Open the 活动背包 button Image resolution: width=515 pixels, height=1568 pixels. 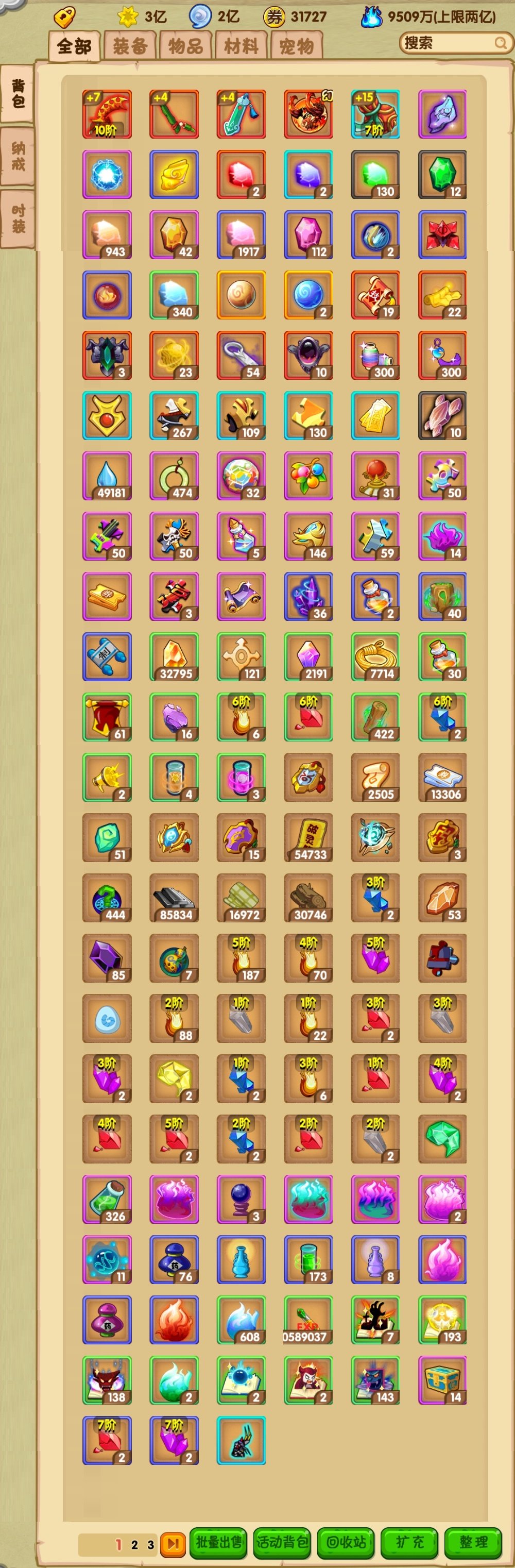coord(282,1542)
